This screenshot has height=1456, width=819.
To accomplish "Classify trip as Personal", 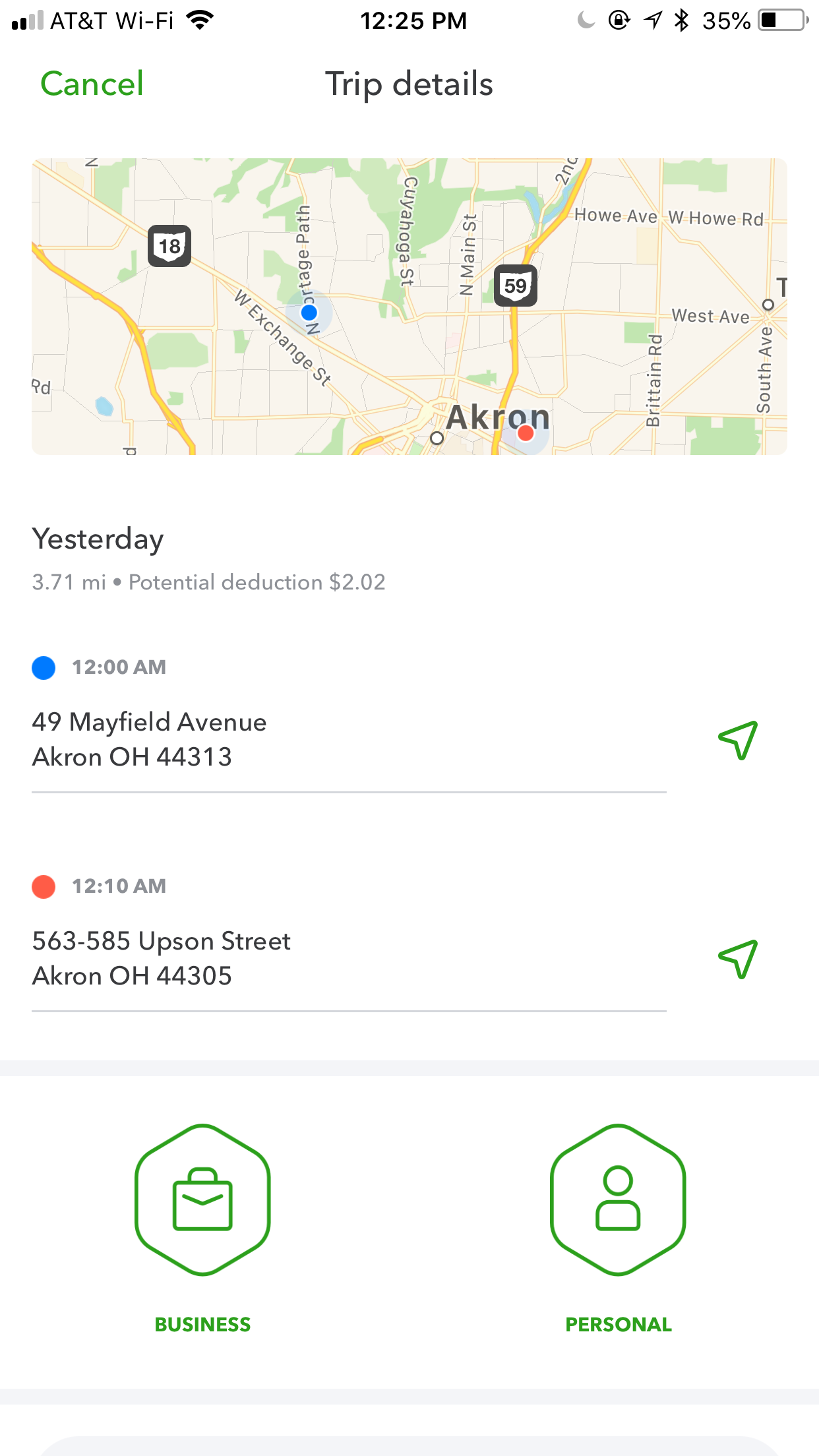I will point(618,1200).
